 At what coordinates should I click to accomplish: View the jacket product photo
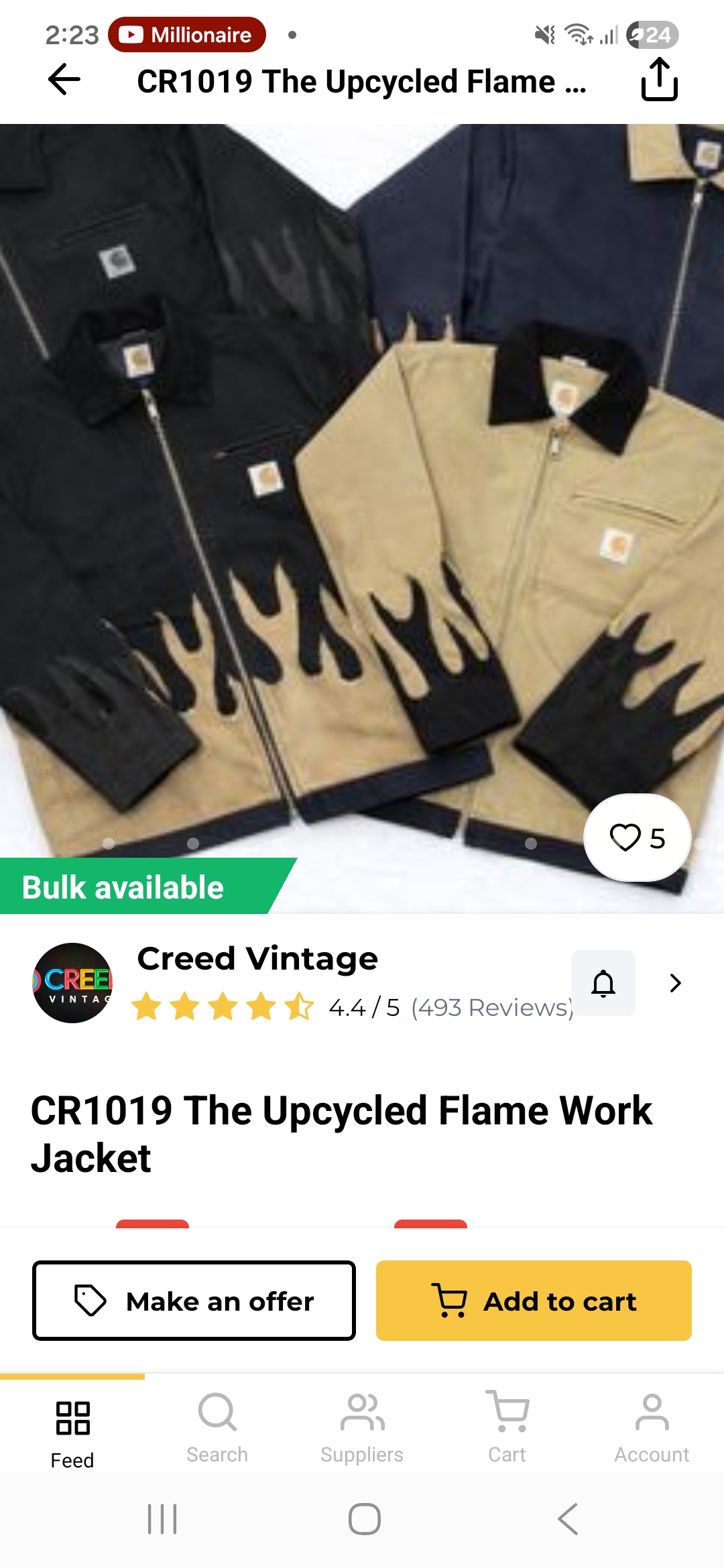(x=362, y=482)
